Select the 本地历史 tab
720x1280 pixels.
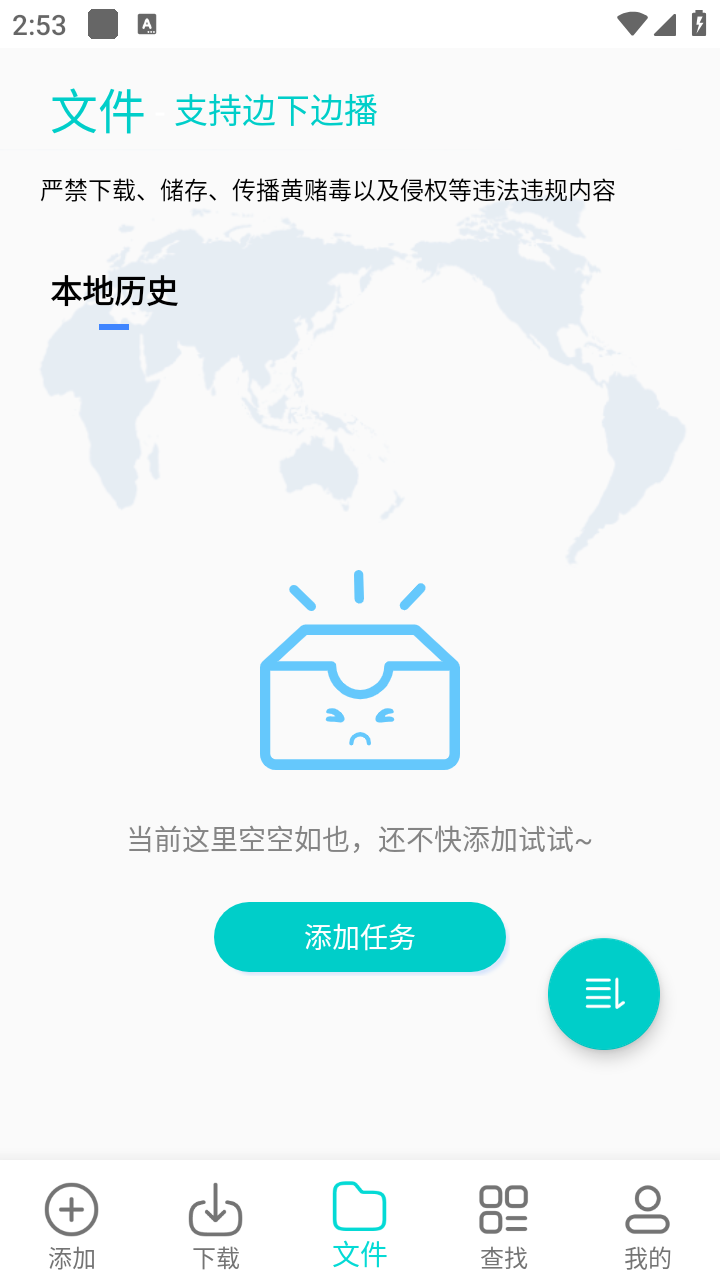[x=115, y=292]
